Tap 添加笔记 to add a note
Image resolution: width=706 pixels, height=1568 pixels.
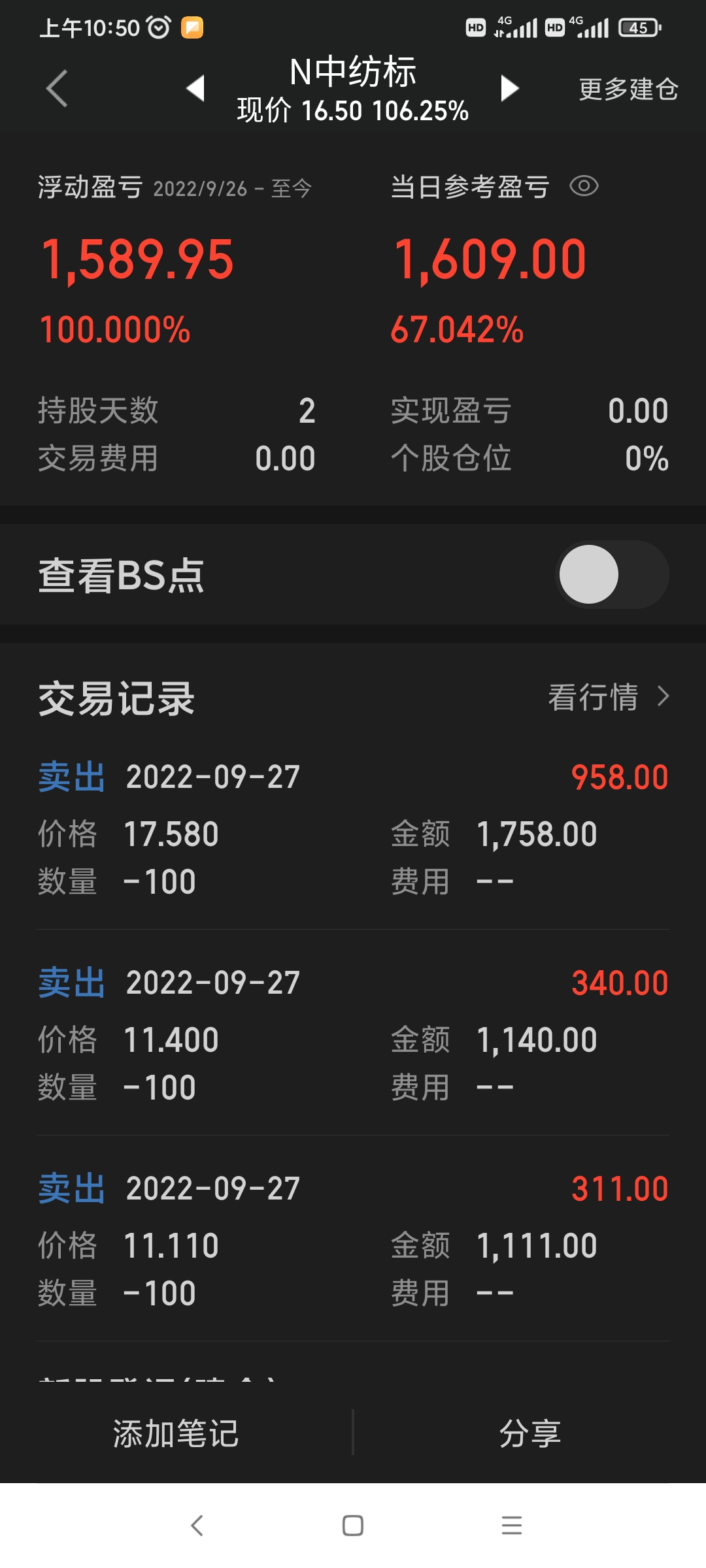pos(176,1433)
